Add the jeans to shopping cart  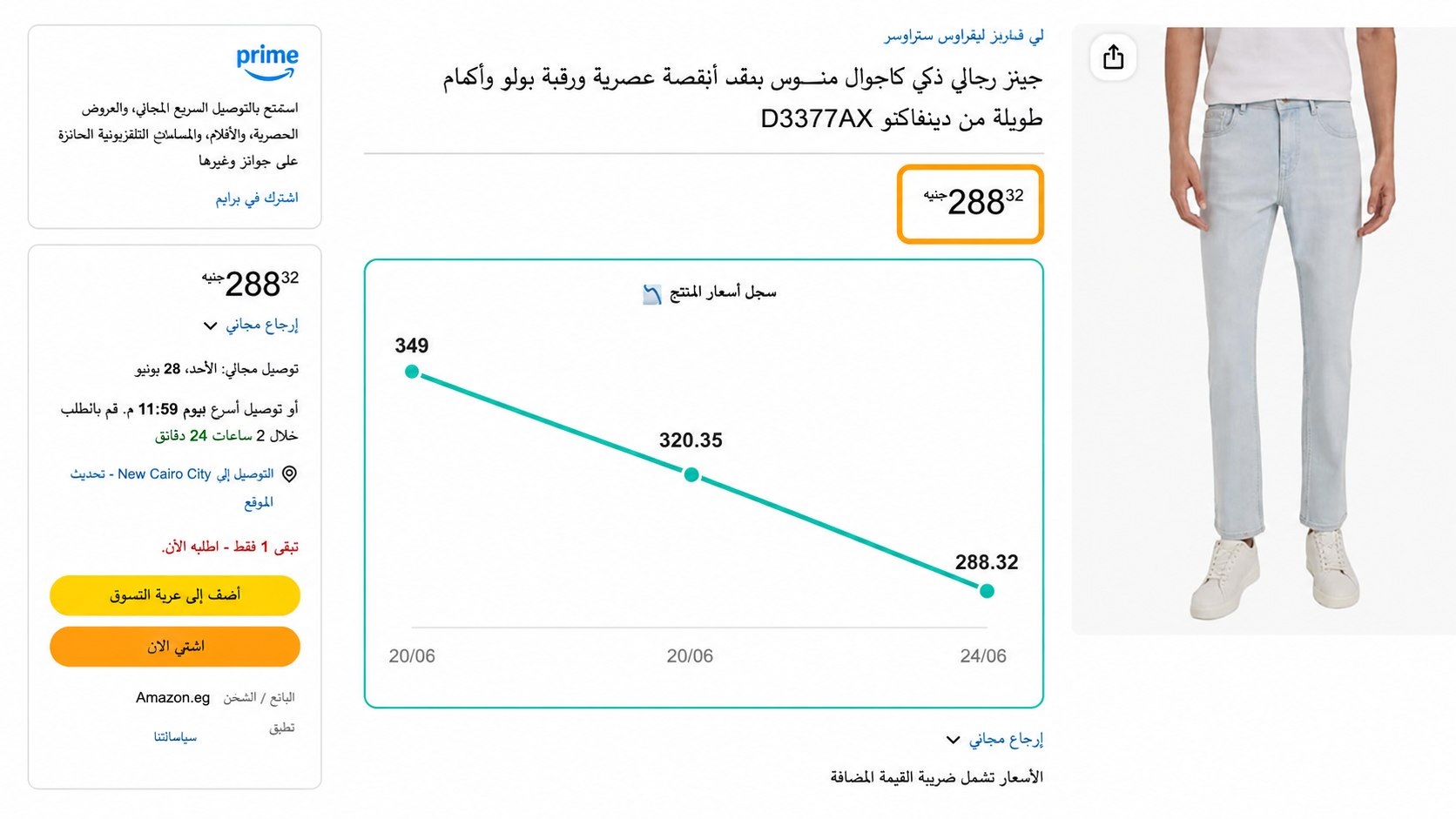[x=175, y=595]
